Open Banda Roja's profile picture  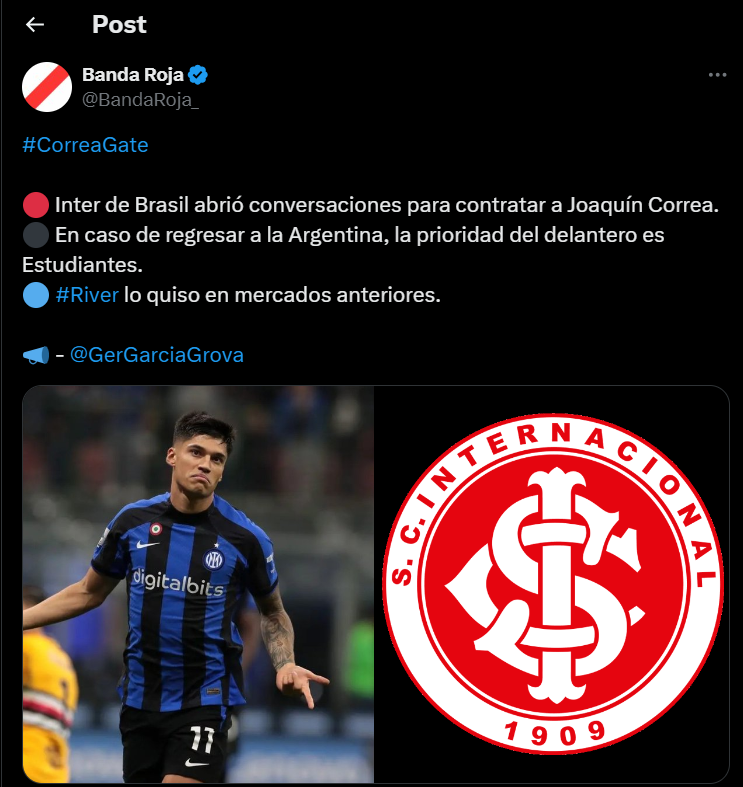click(46, 87)
